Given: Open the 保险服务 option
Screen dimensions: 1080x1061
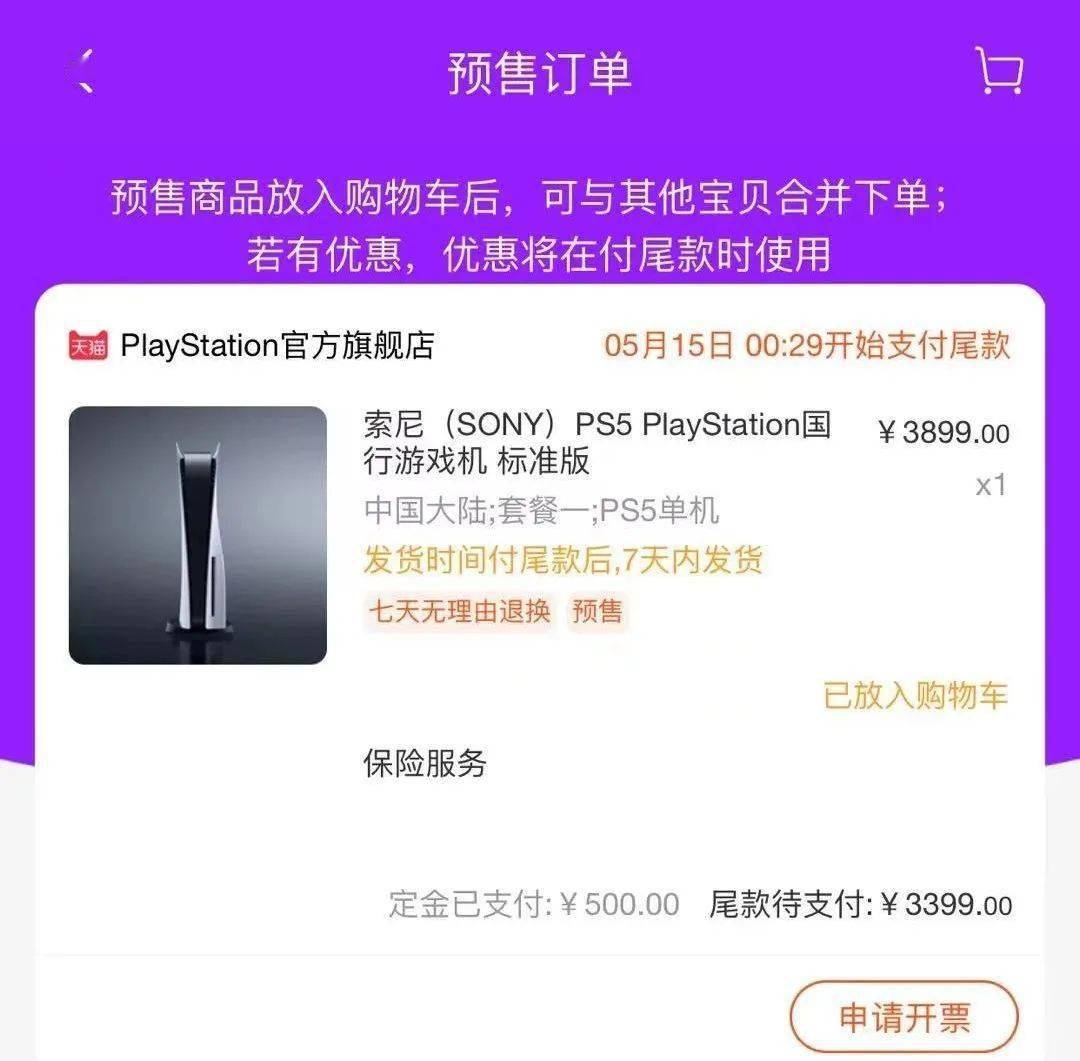Looking at the screenshot, I should tap(425, 764).
